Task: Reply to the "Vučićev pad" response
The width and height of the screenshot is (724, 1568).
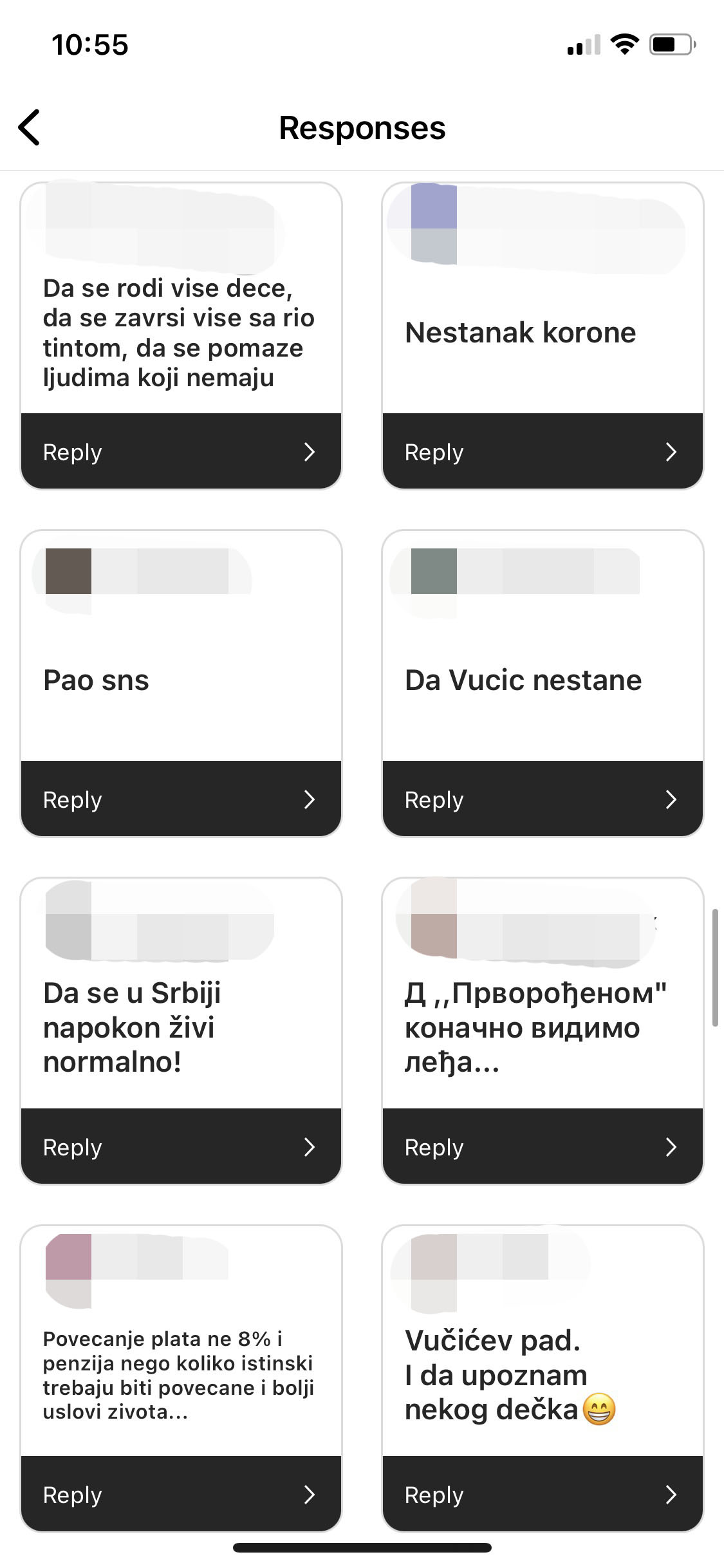Action: [x=542, y=1495]
